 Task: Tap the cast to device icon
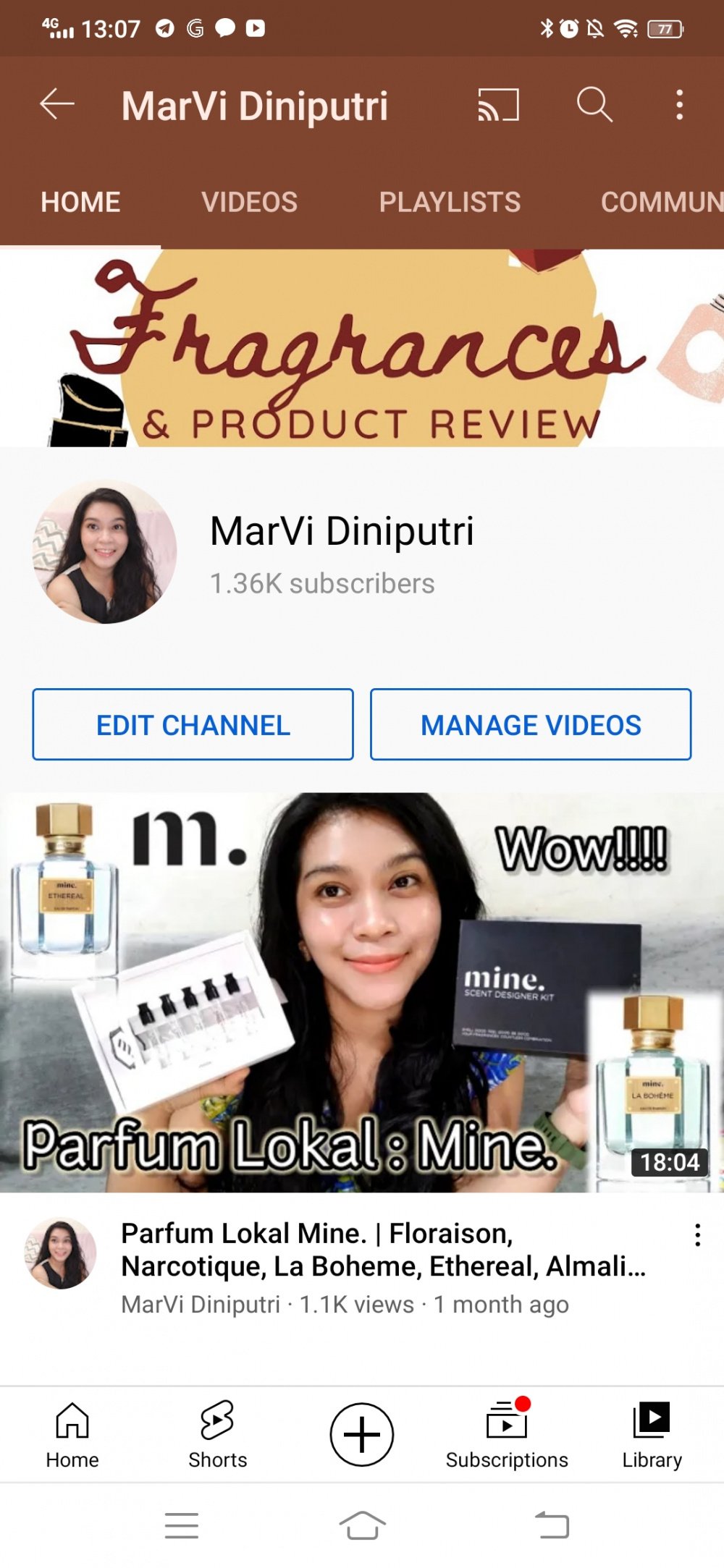[x=498, y=105]
